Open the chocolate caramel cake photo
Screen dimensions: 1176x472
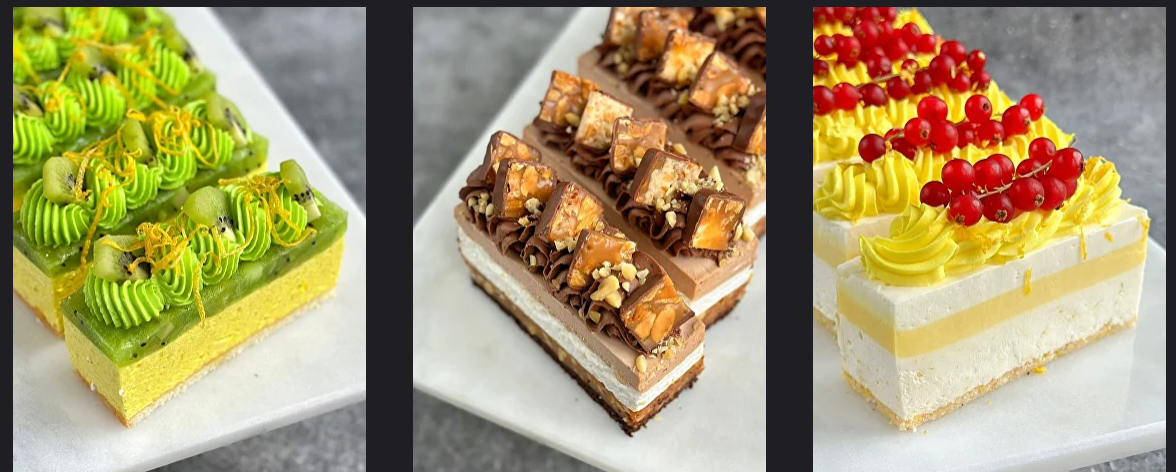coord(589,238)
